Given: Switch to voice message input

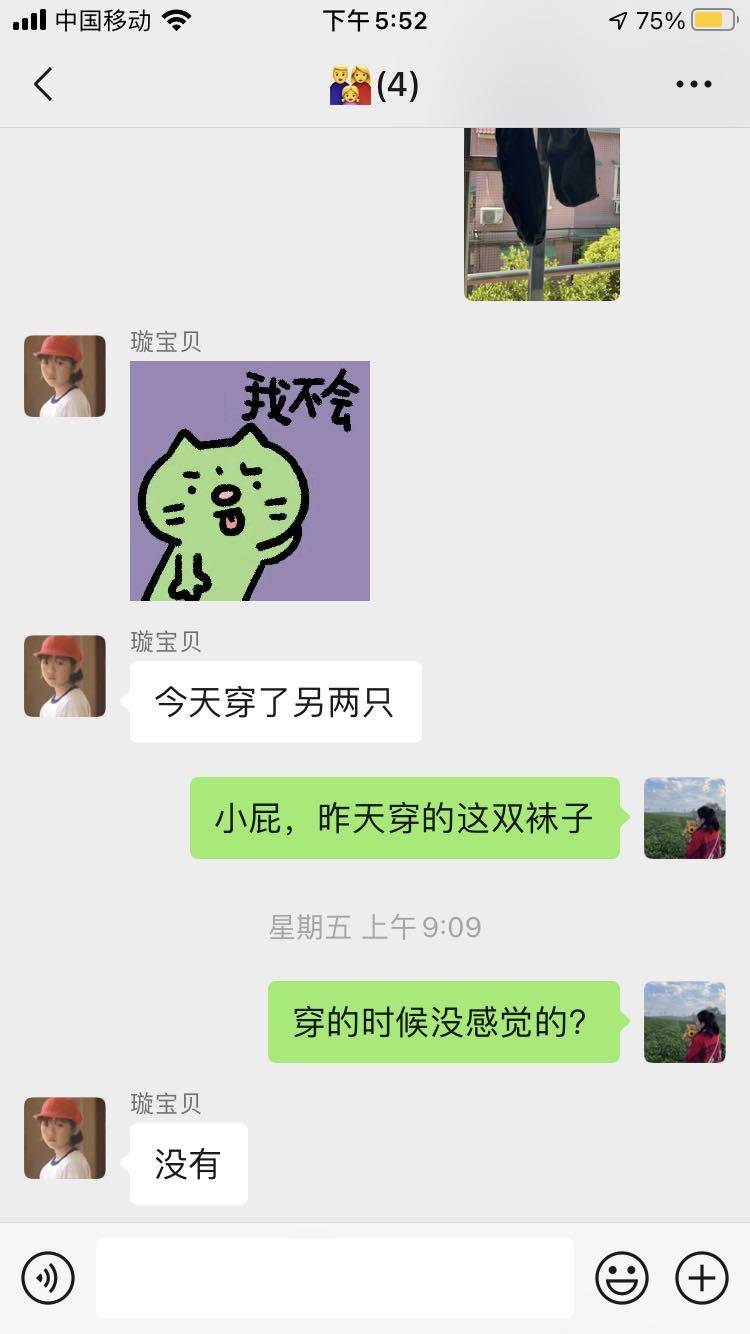Looking at the screenshot, I should click(x=48, y=1277).
